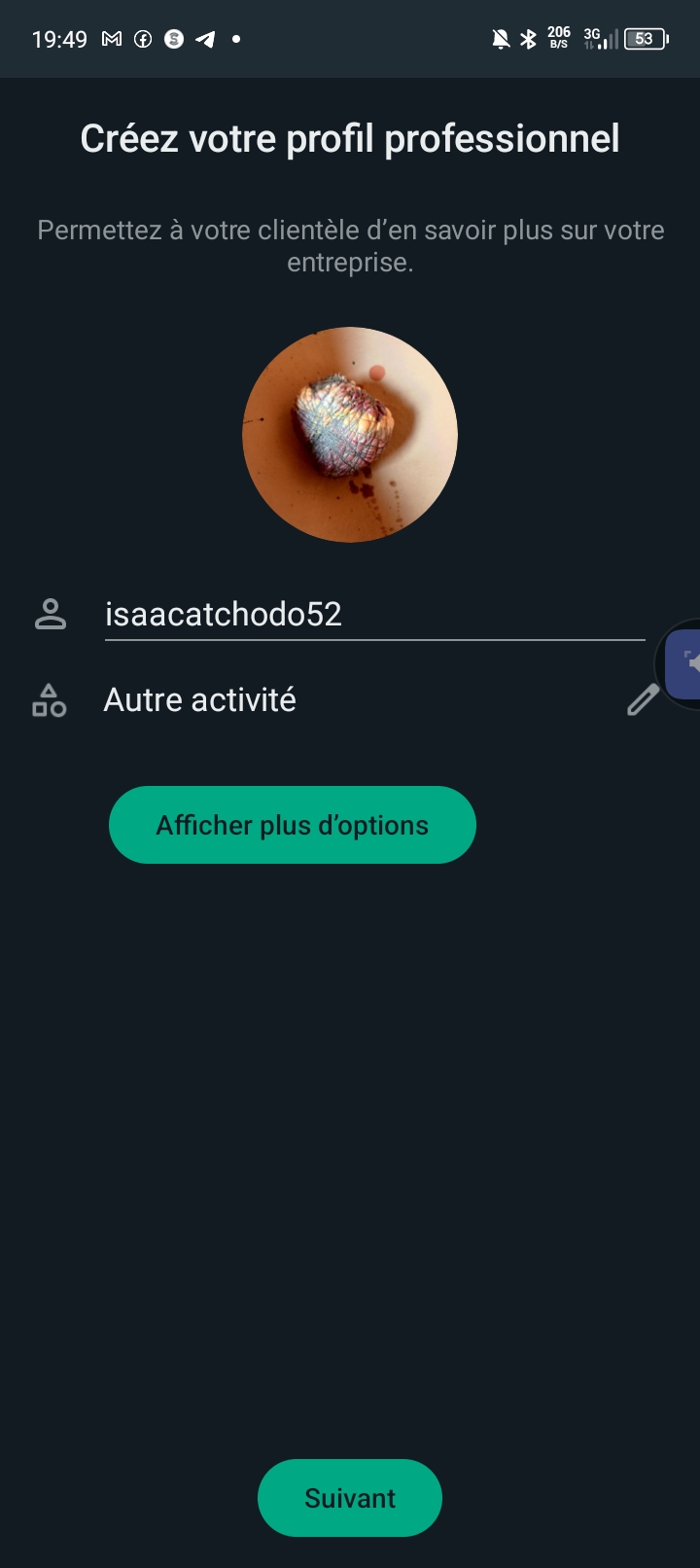Continue with the Suivant button
Image resolution: width=700 pixels, height=1568 pixels.
[x=350, y=1498]
